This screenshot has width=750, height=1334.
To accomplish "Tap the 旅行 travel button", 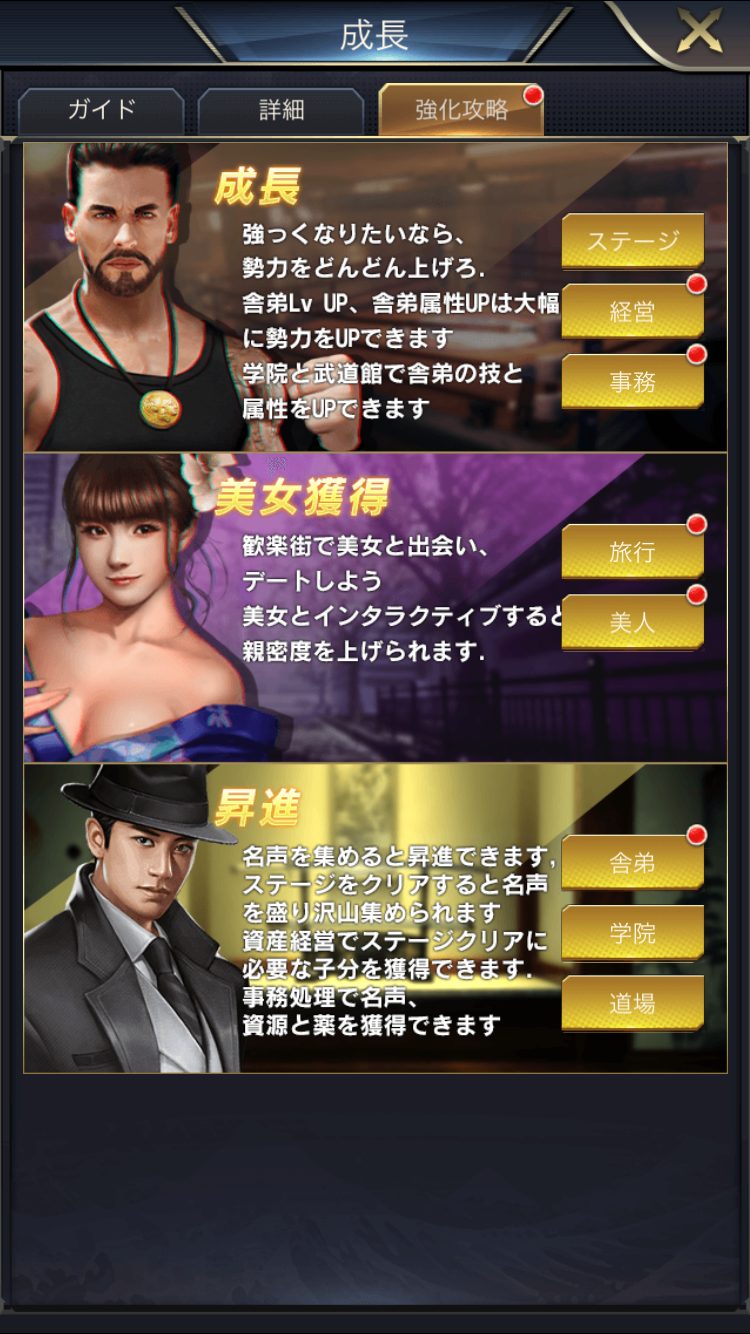I will pyautogui.click(x=632, y=552).
